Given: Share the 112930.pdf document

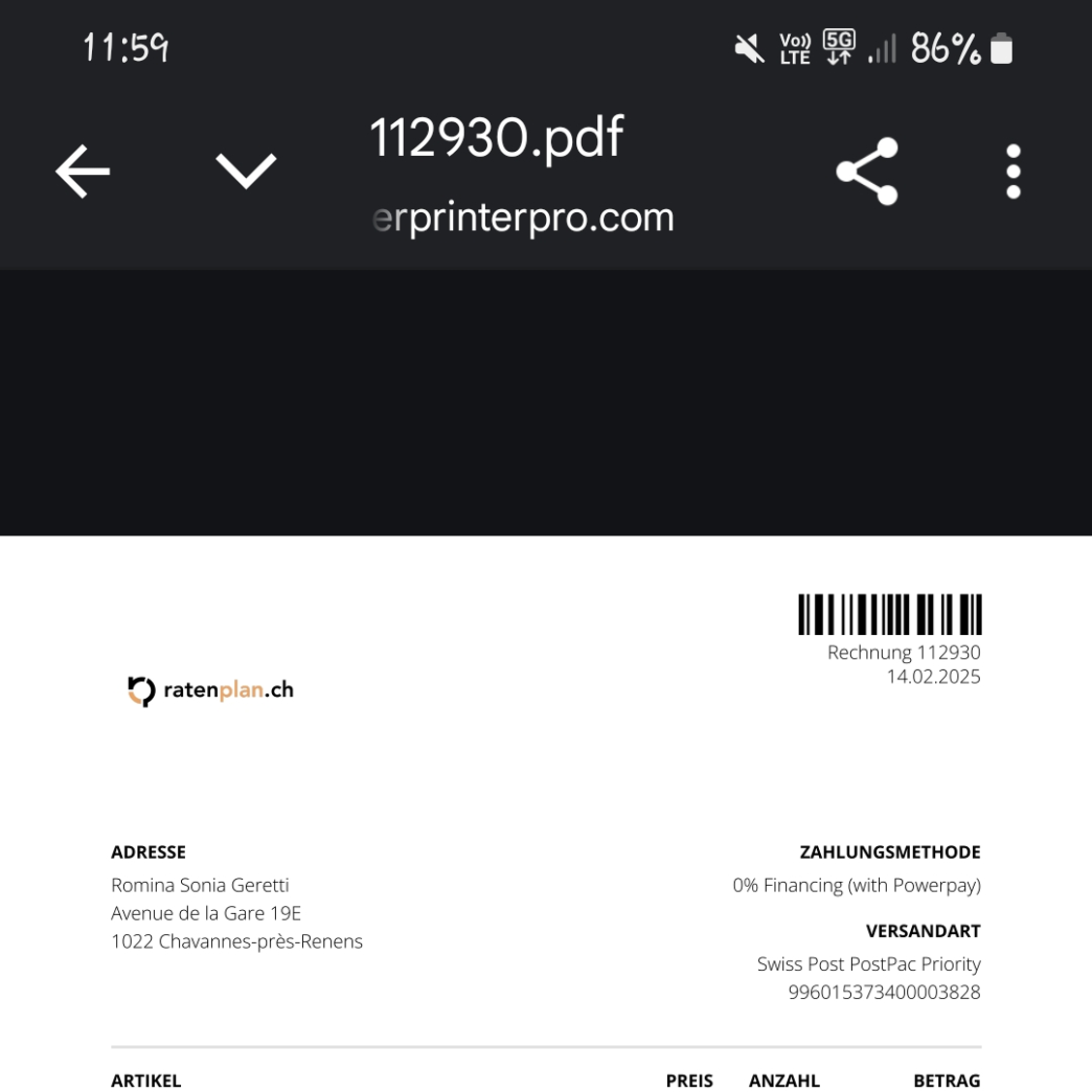Looking at the screenshot, I should point(867,171).
